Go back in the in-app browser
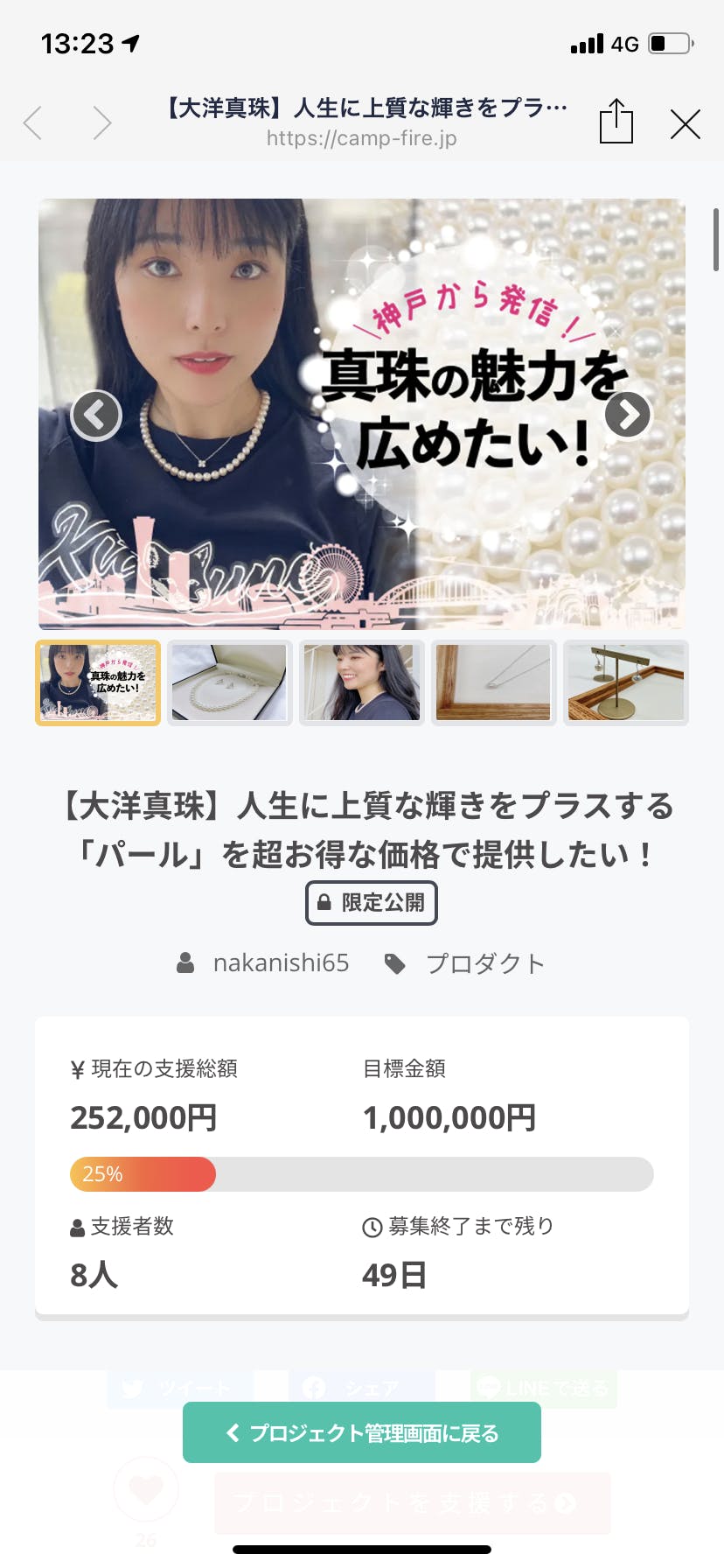 [33, 123]
